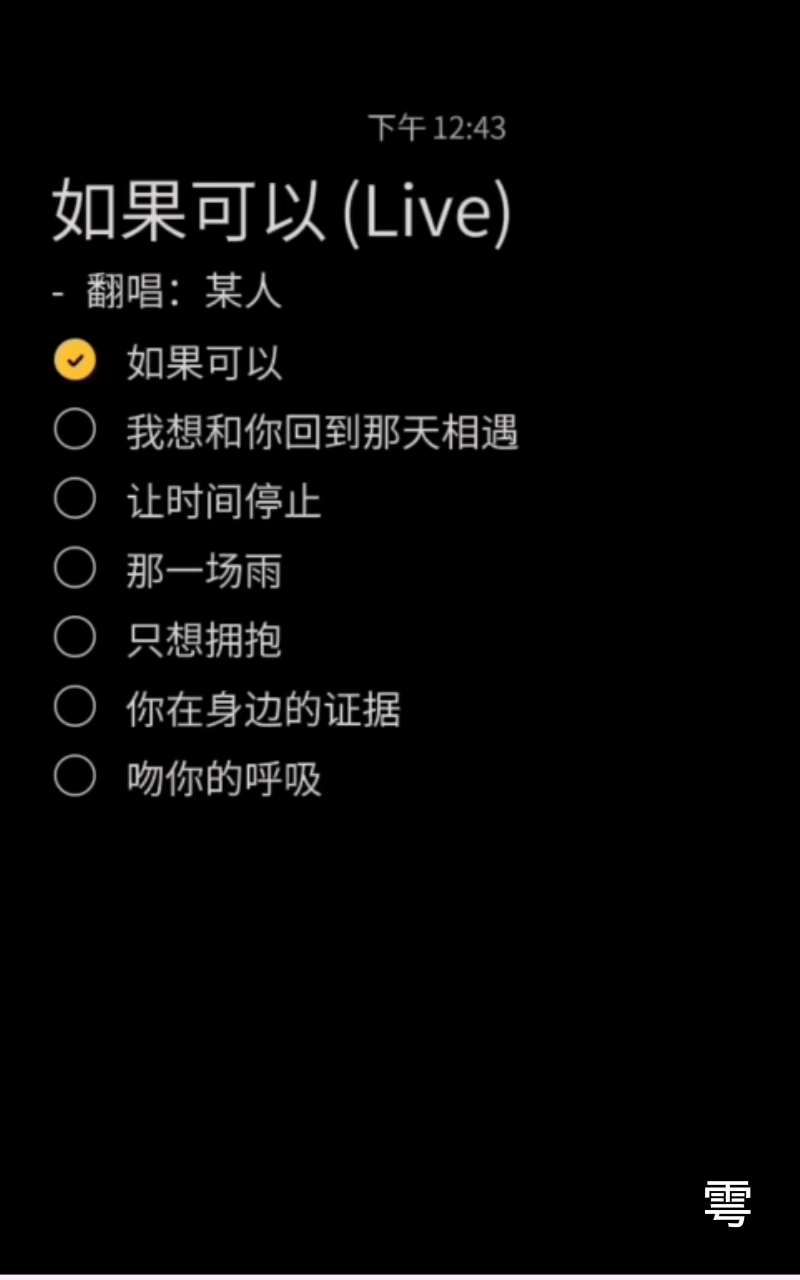800x1280 pixels.
Task: Edit the note title 如果可以 (Live)
Action: pos(282,212)
